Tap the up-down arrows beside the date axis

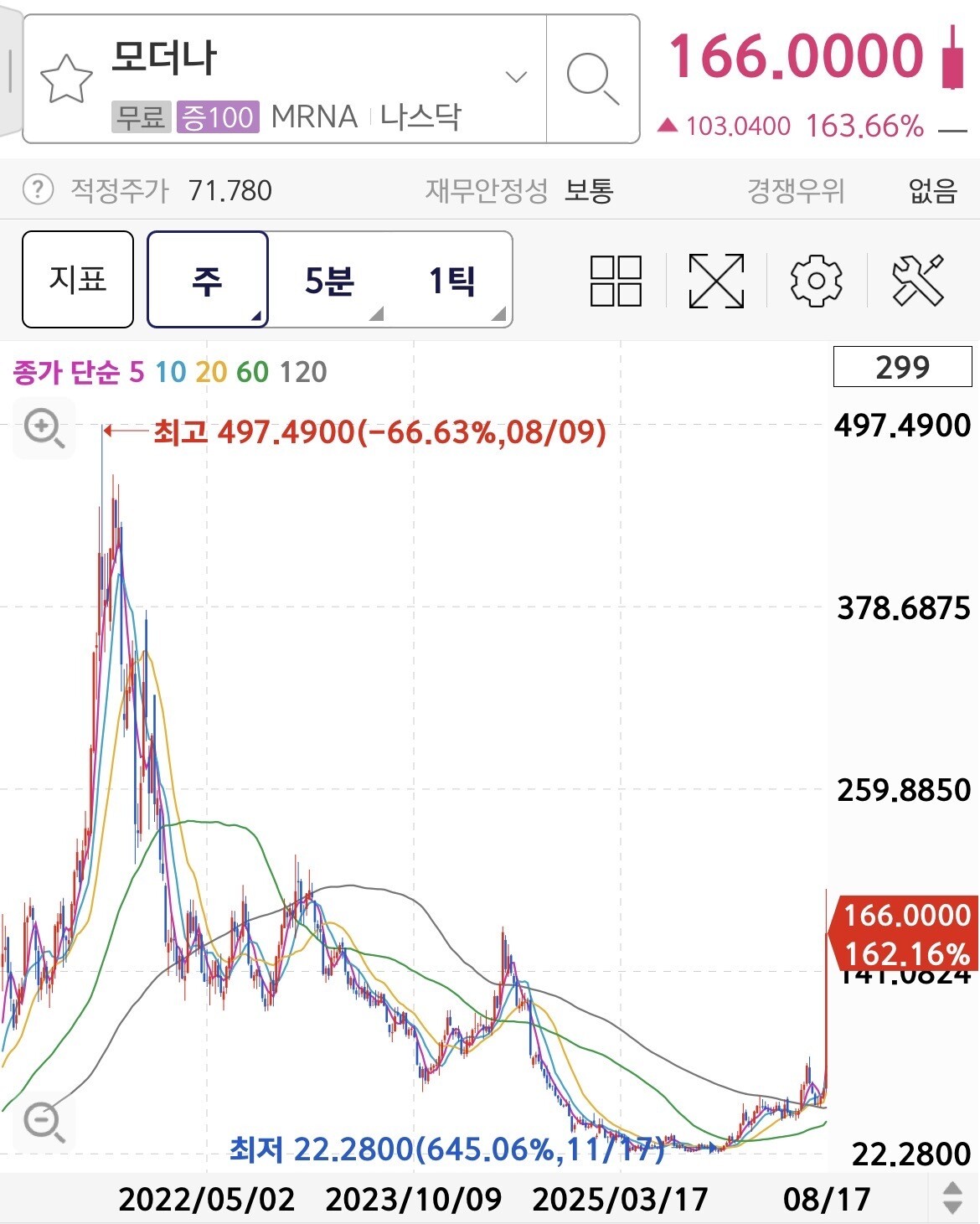click(x=952, y=1198)
